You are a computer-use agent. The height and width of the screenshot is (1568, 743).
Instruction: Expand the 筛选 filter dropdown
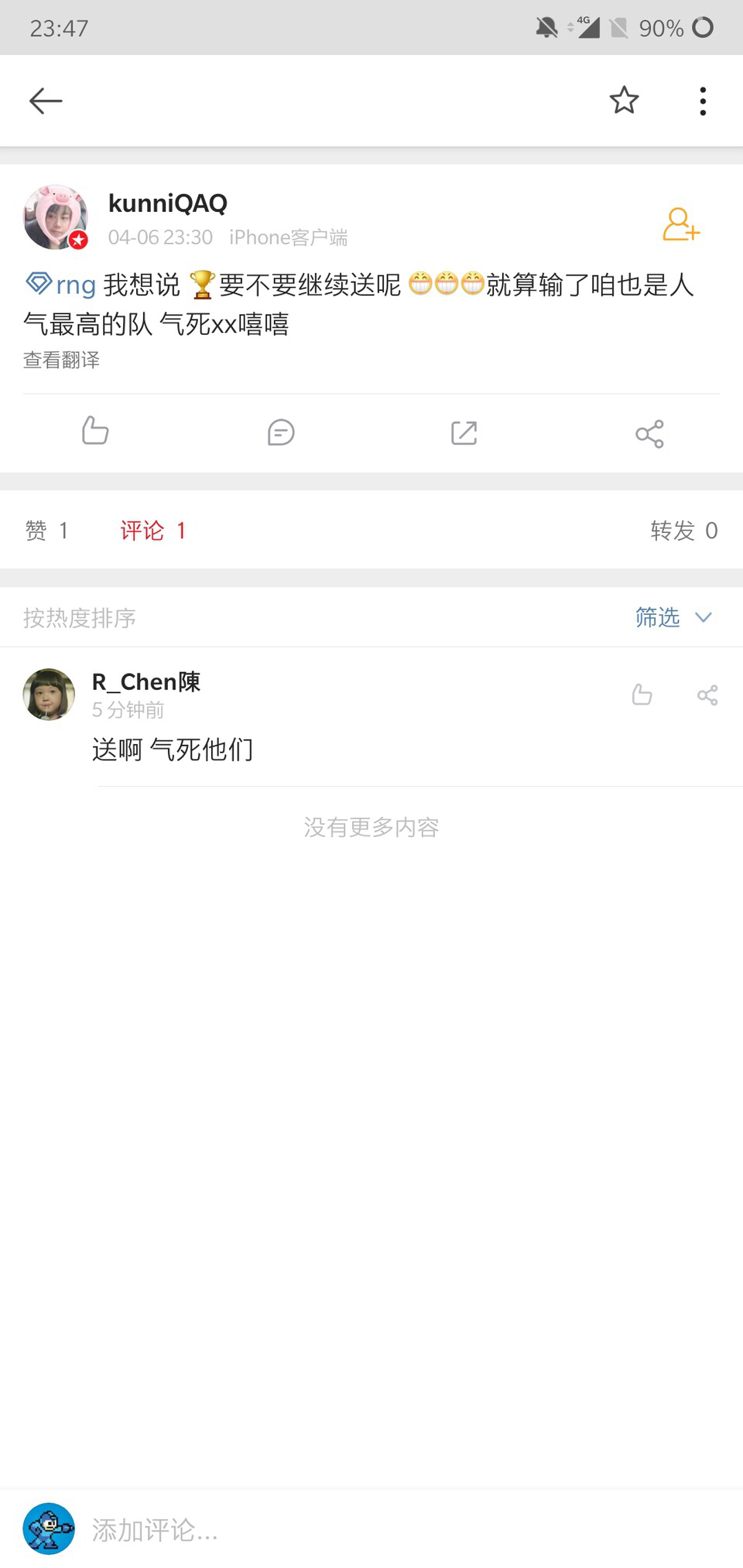coord(672,617)
